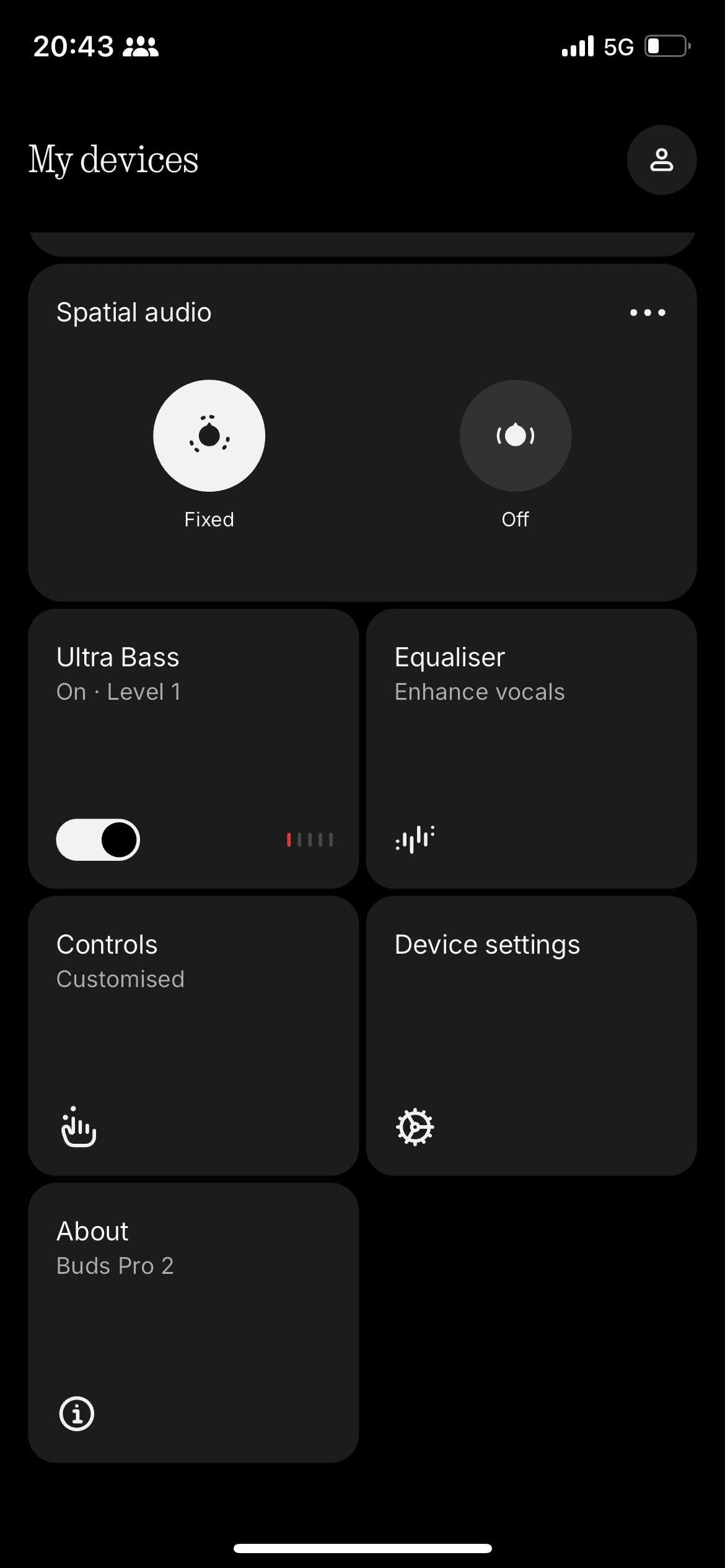Open the Equaliser card
This screenshot has height=1568, width=725.
tap(531, 749)
